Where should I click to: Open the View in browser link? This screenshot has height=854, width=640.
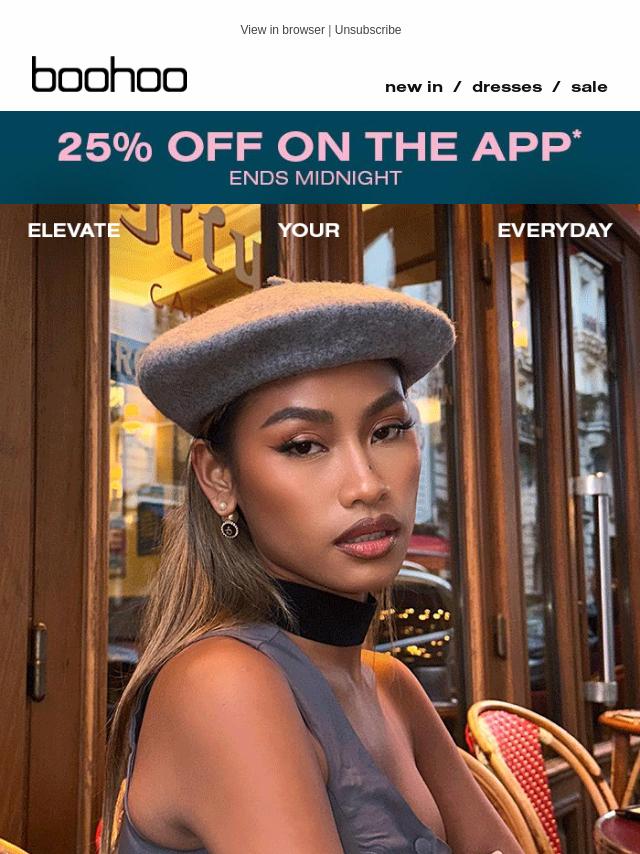pyautogui.click(x=282, y=30)
